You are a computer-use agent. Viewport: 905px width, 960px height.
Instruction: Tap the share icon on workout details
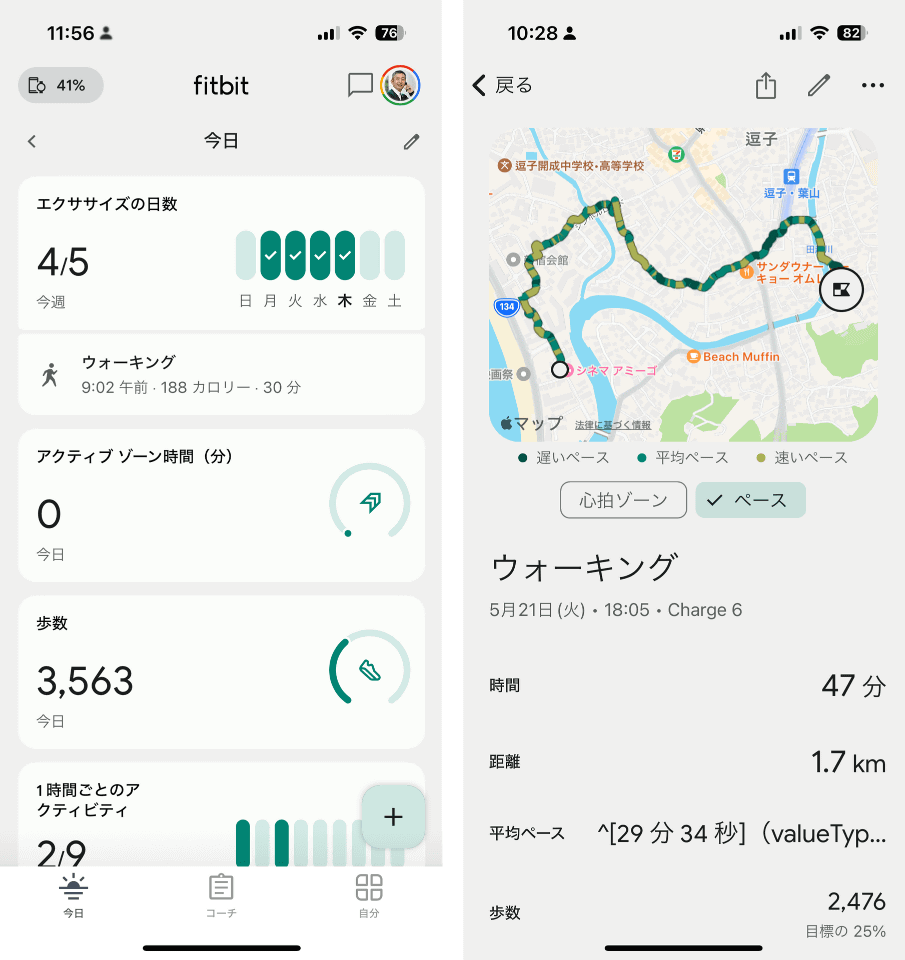766,86
